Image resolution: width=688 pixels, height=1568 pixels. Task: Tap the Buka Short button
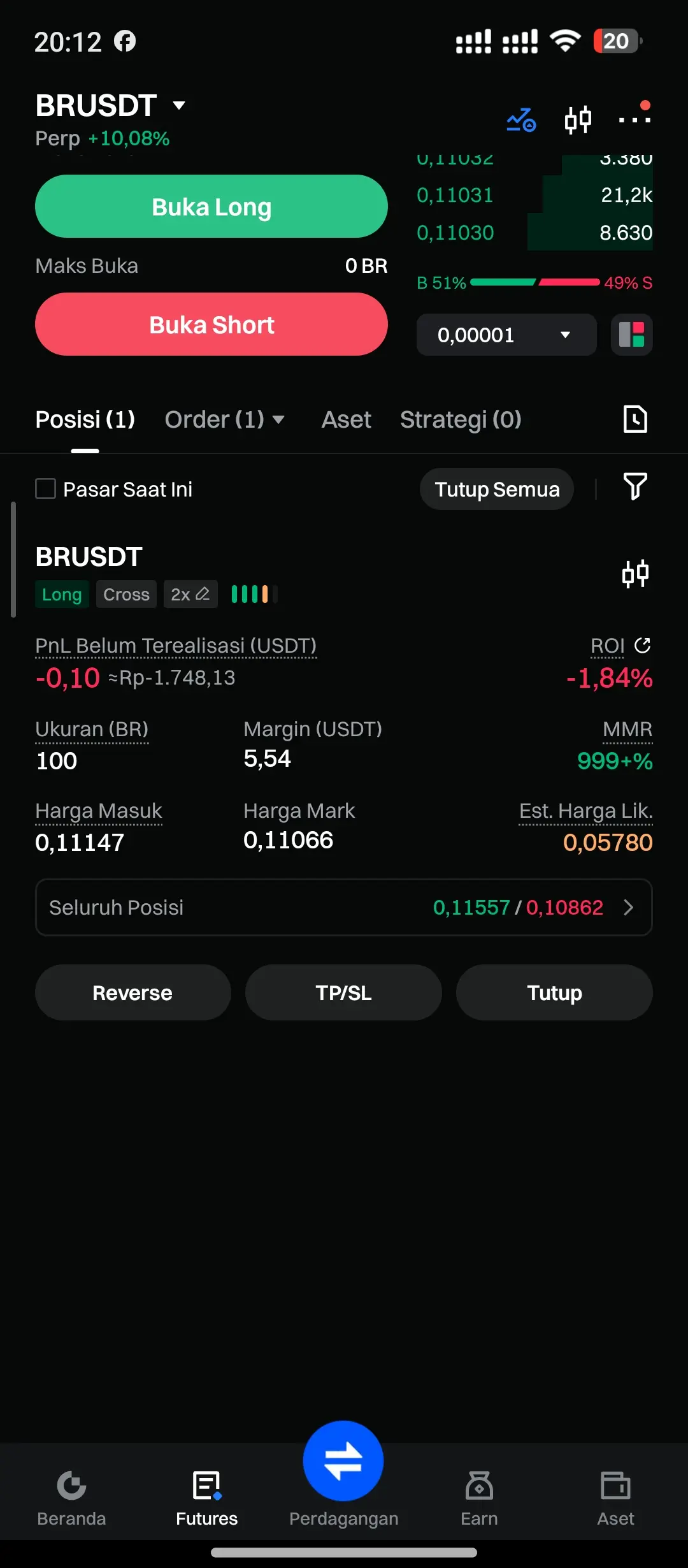click(211, 324)
